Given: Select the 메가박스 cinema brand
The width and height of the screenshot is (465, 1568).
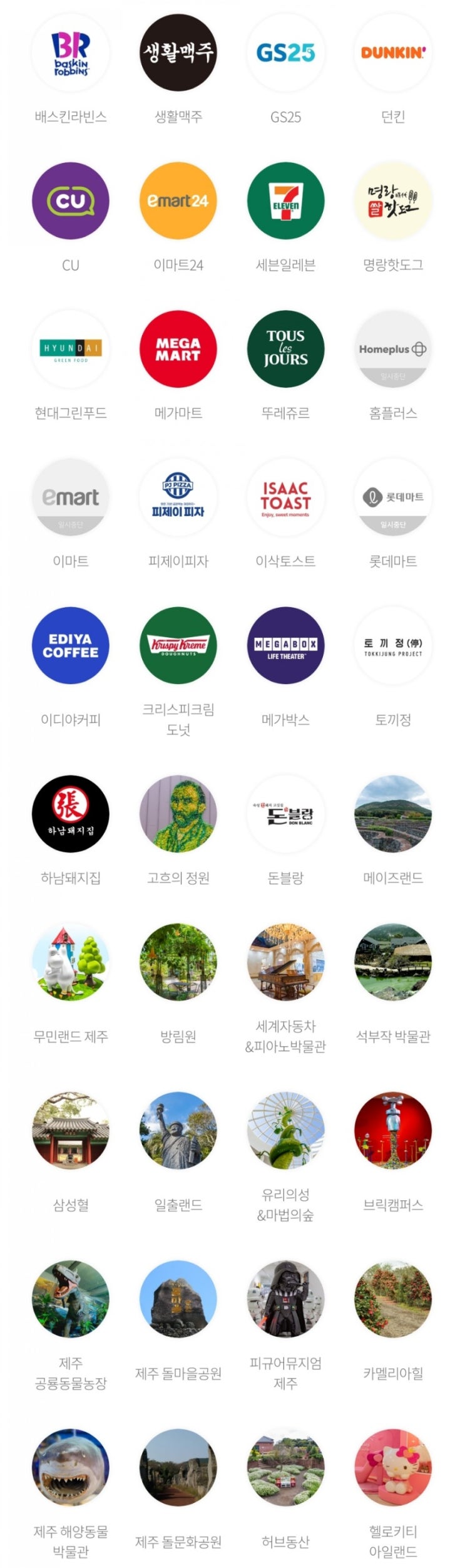Looking at the screenshot, I should 286,646.
